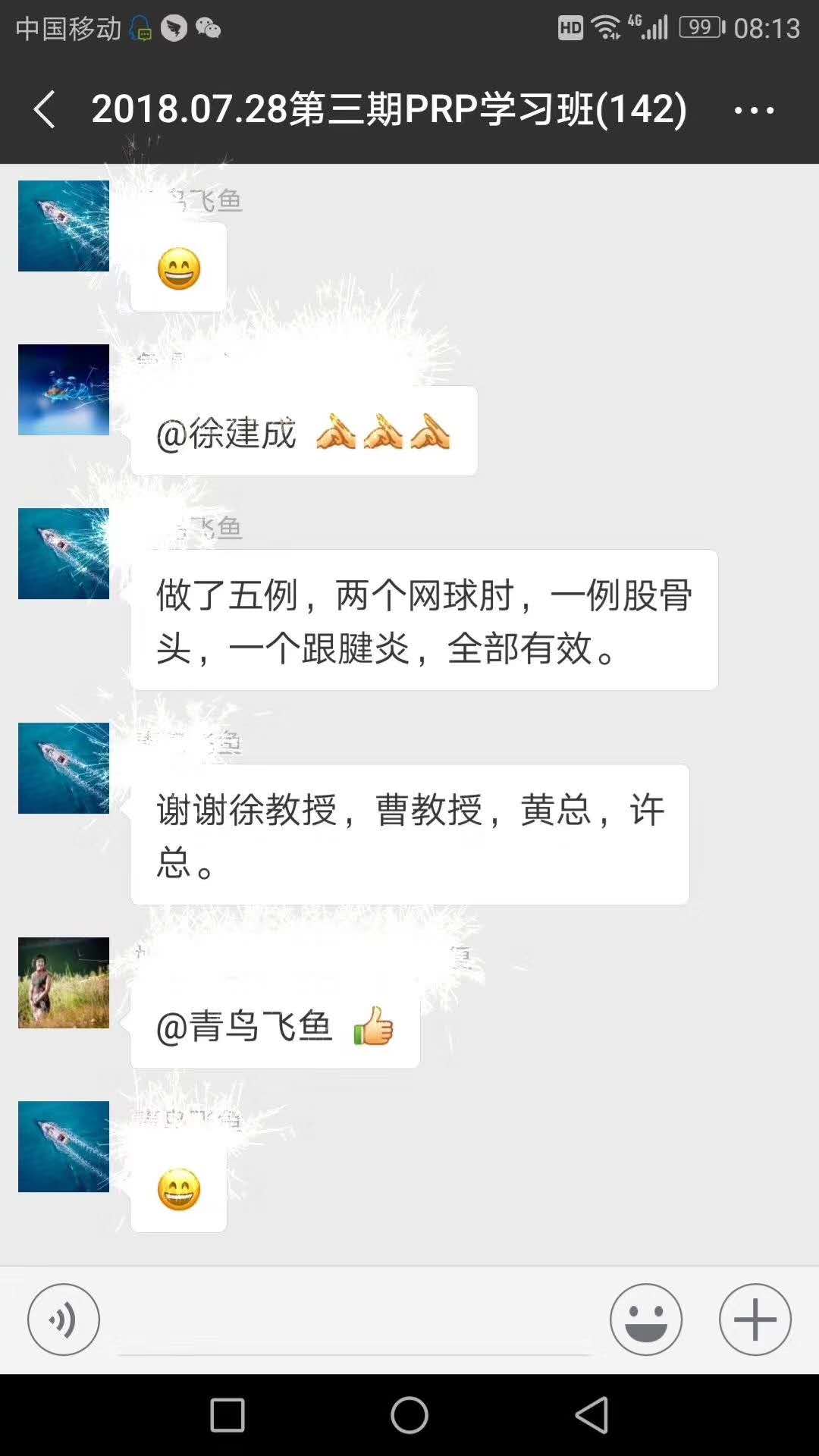Viewport: 819px width, 1456px height.
Task: Open avatar beside the 谢谢徐教授 message
Action: (x=64, y=768)
